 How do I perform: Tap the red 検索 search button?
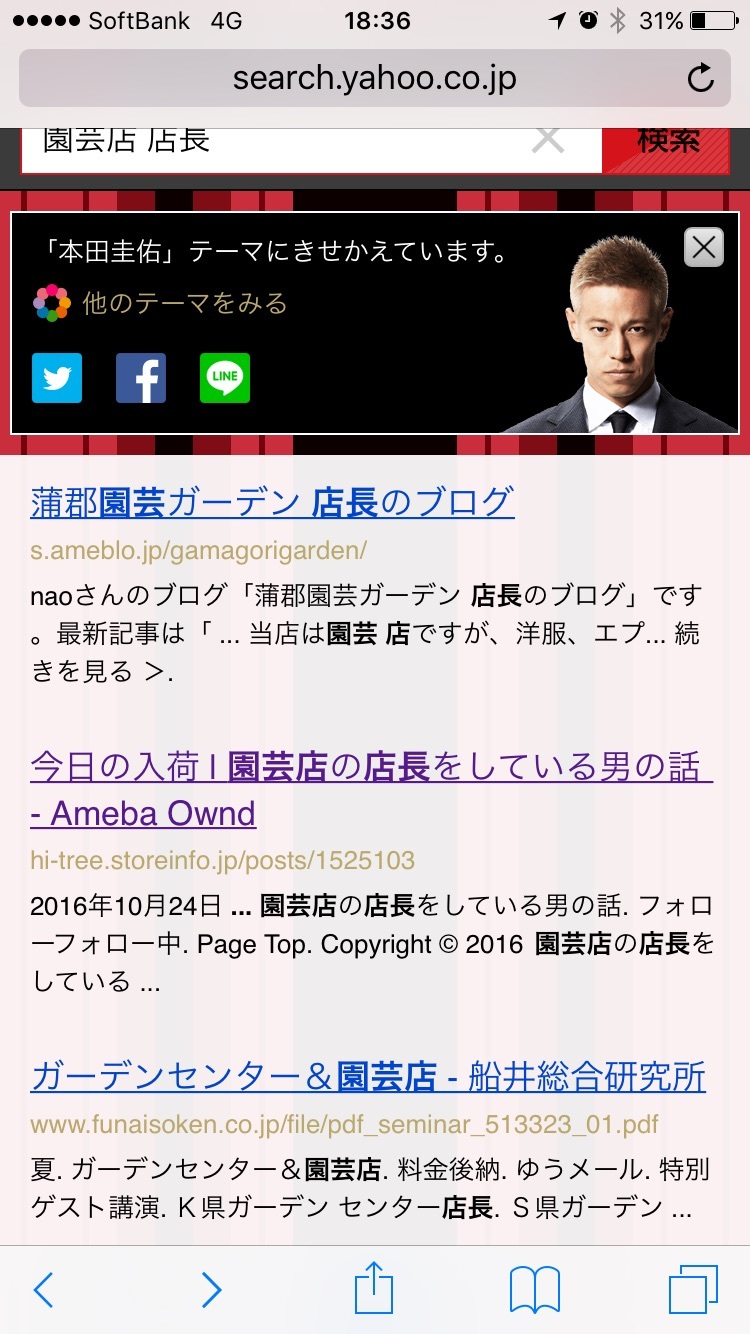[668, 144]
